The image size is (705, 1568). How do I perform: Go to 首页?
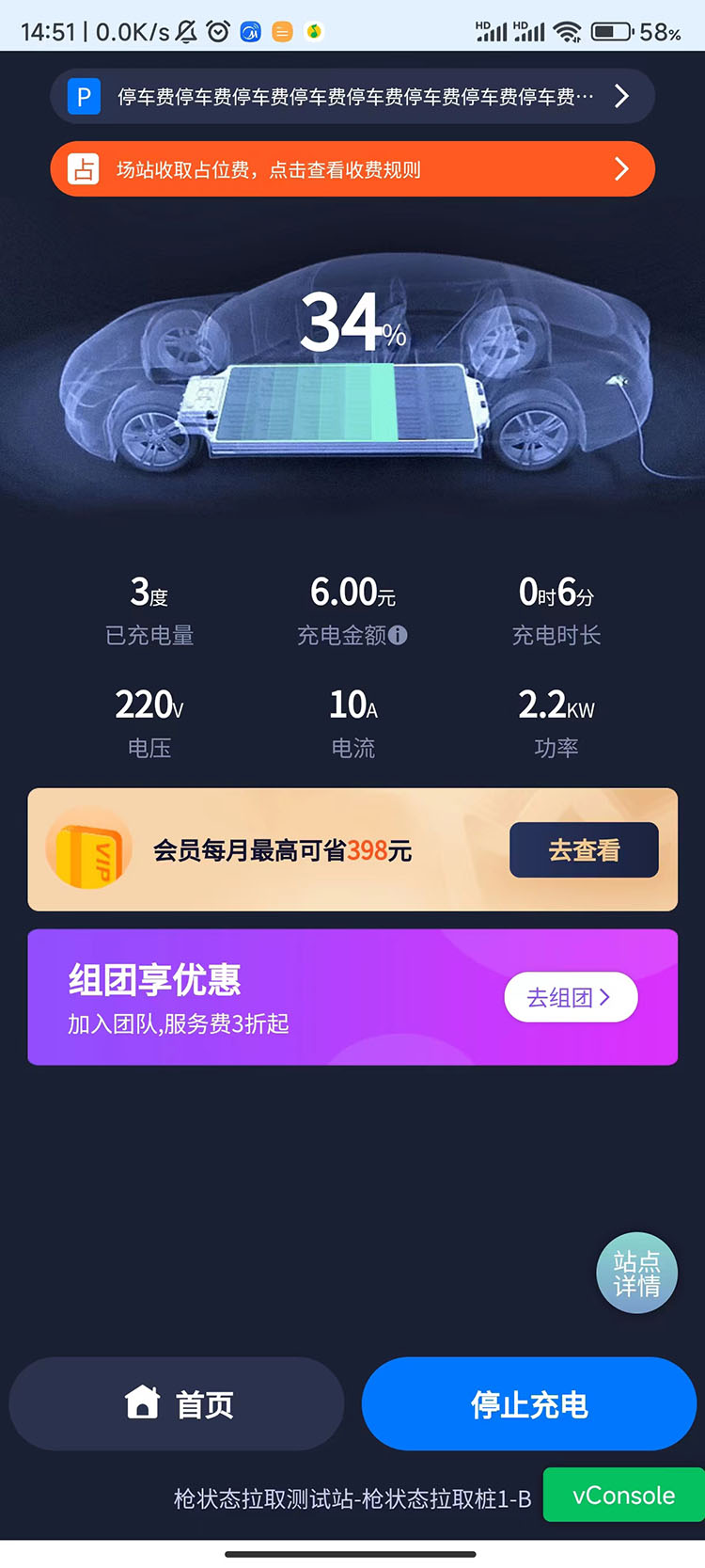(177, 1403)
